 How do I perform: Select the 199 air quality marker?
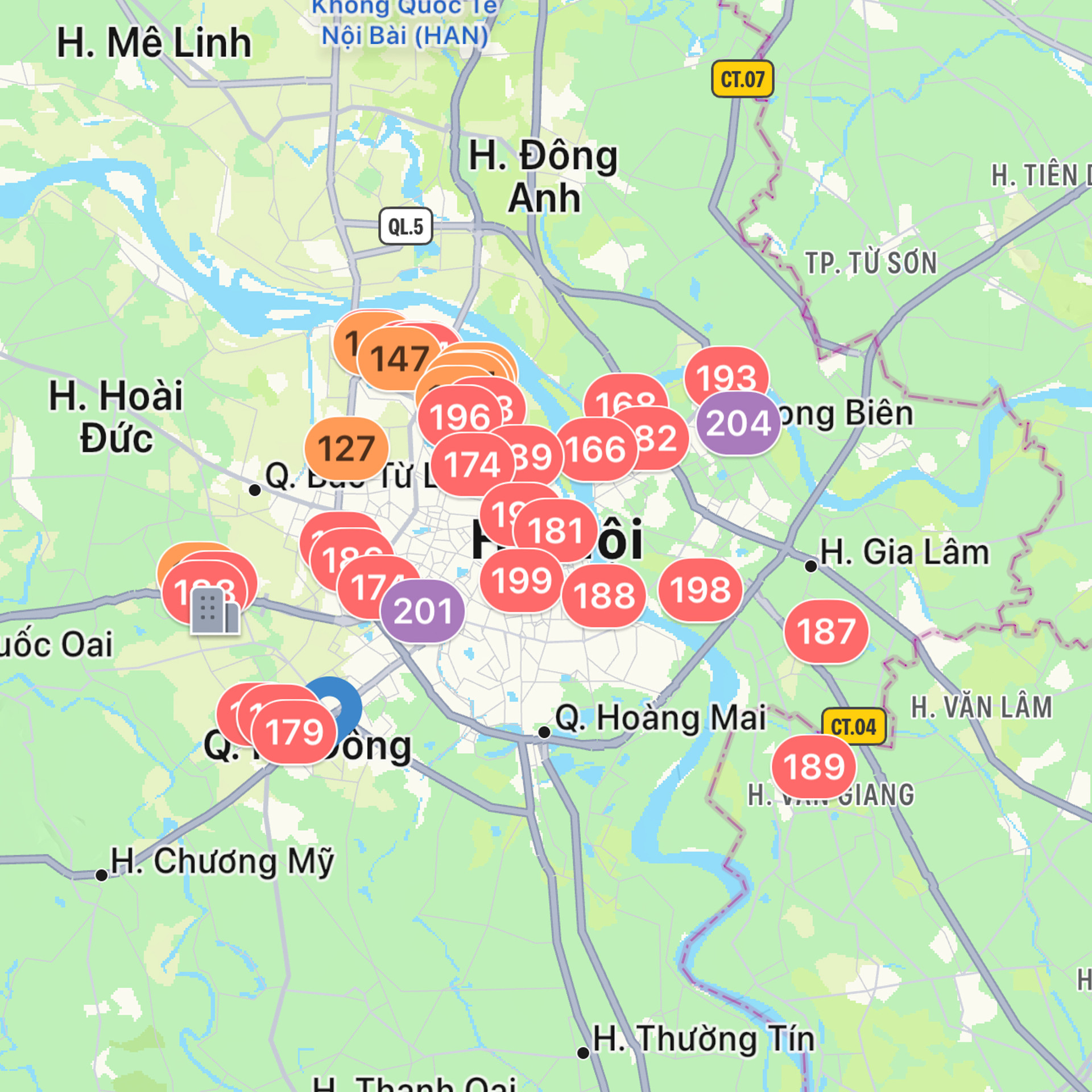coord(522,581)
